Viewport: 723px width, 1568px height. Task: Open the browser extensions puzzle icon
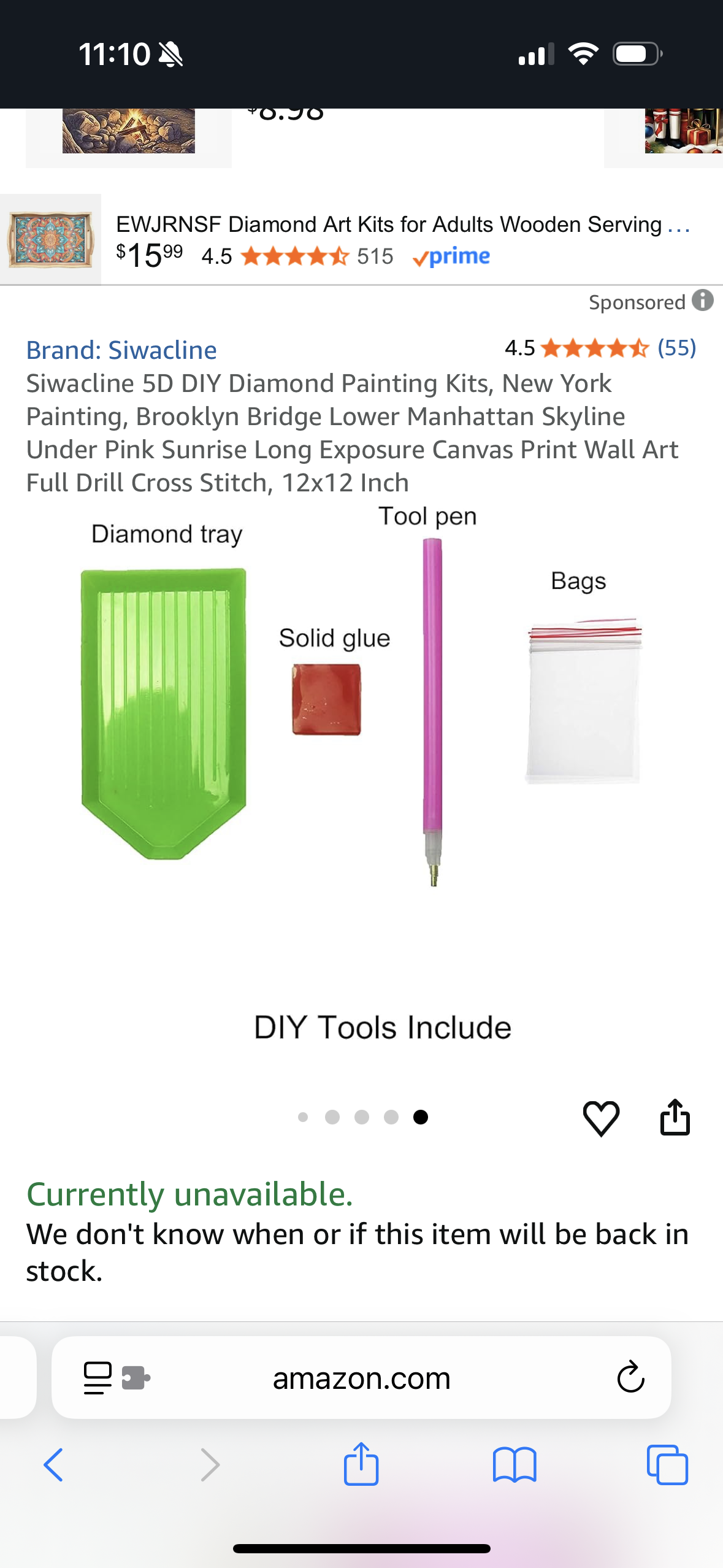click(136, 1377)
